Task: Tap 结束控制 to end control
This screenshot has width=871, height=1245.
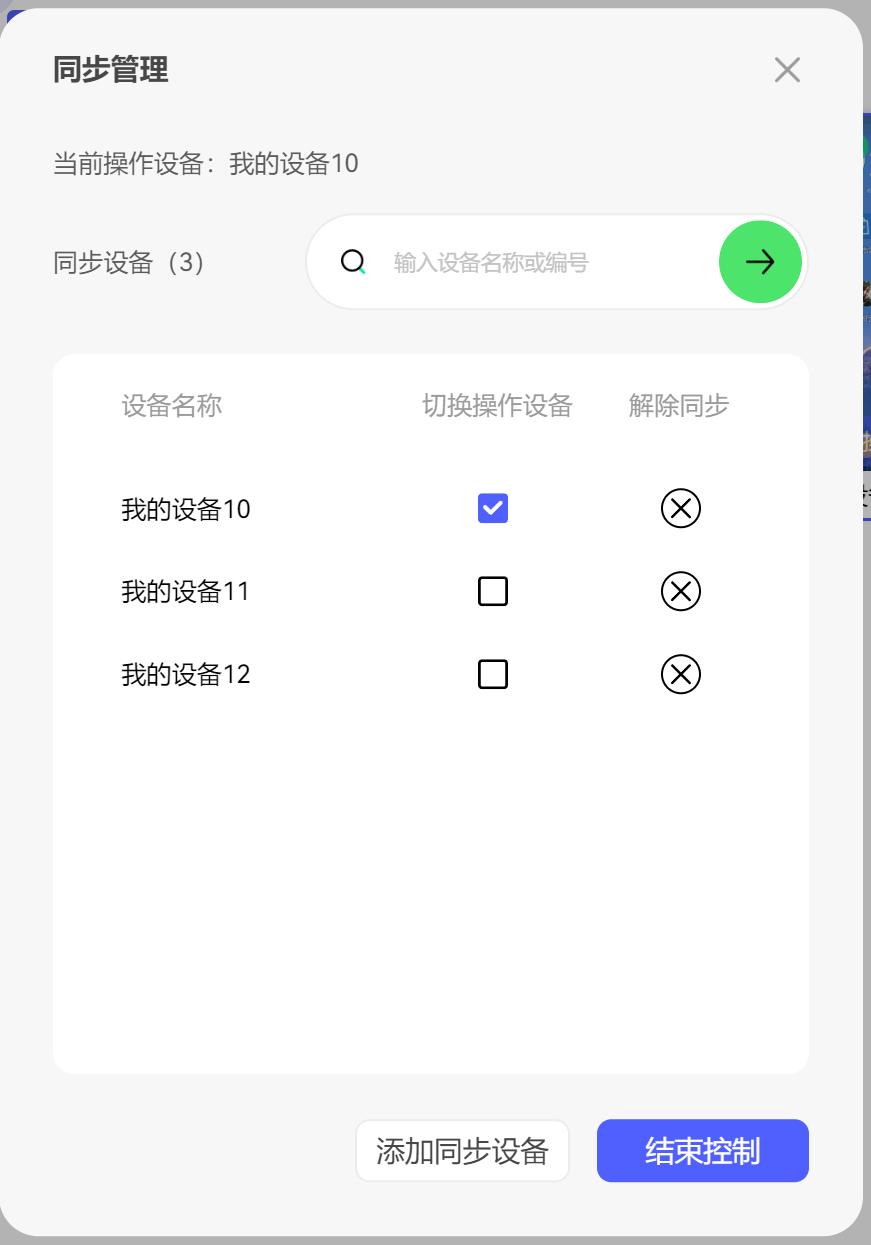Action: pyautogui.click(x=702, y=1151)
